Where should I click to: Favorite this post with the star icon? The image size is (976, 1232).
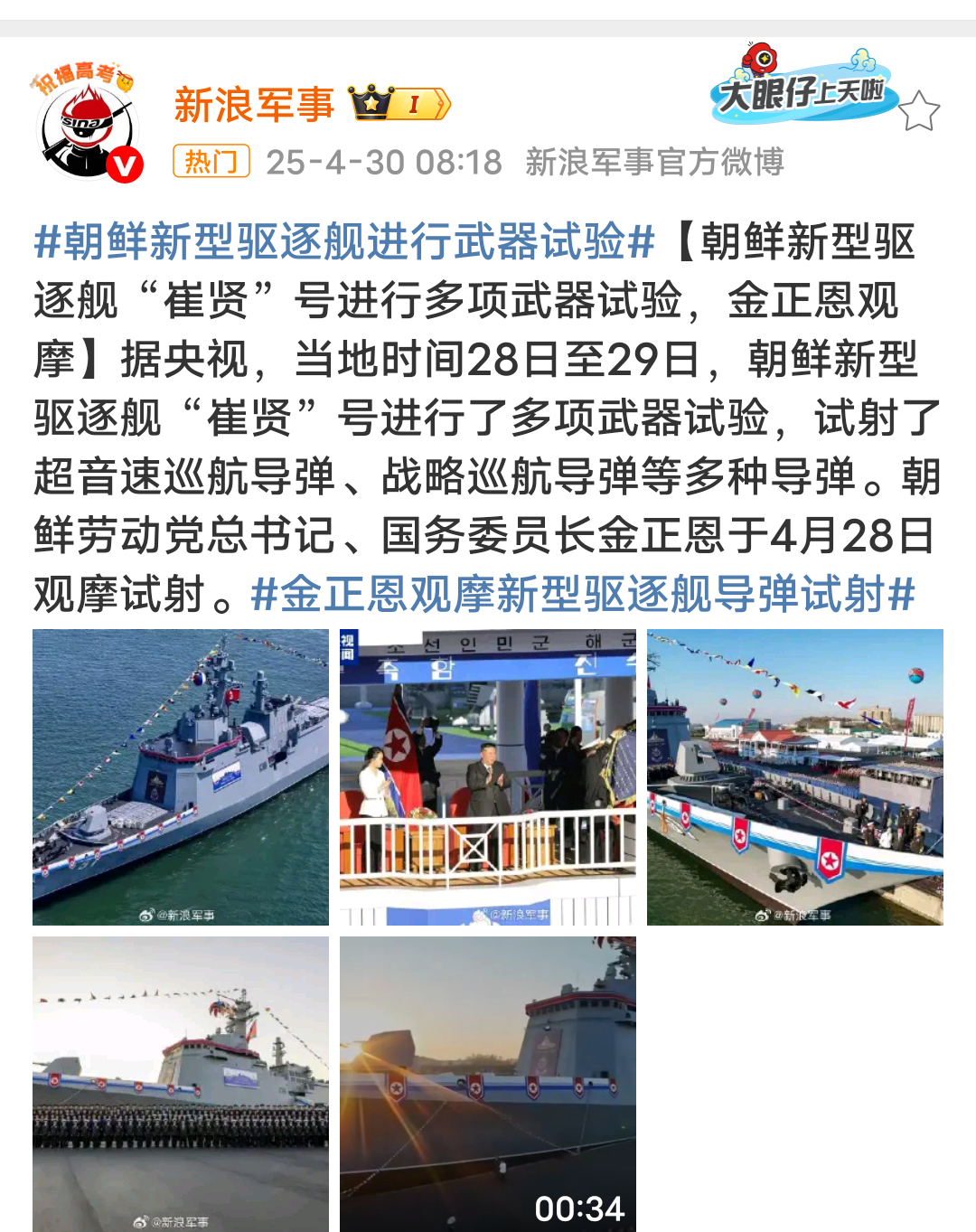tap(919, 111)
